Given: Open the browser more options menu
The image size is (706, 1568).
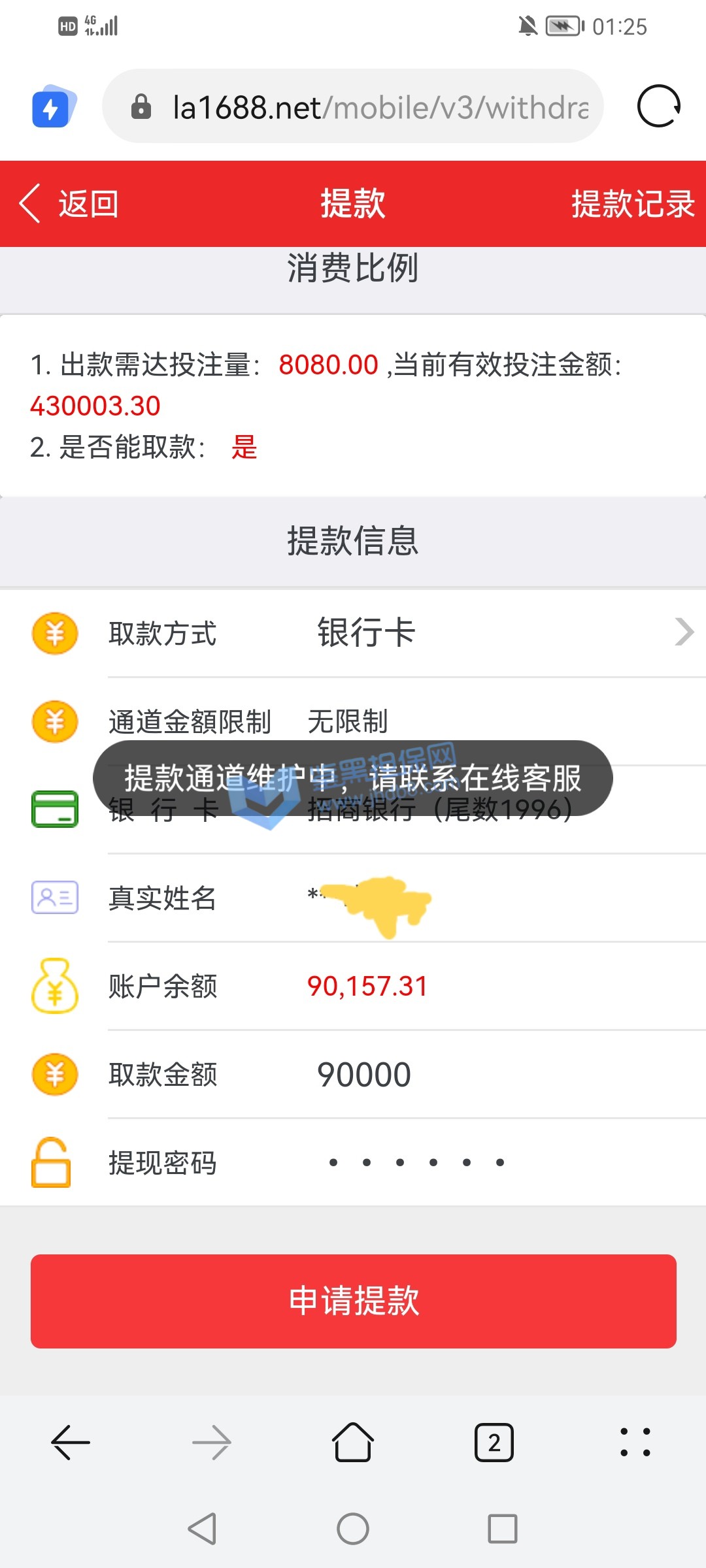Looking at the screenshot, I should pyautogui.click(x=635, y=1442).
